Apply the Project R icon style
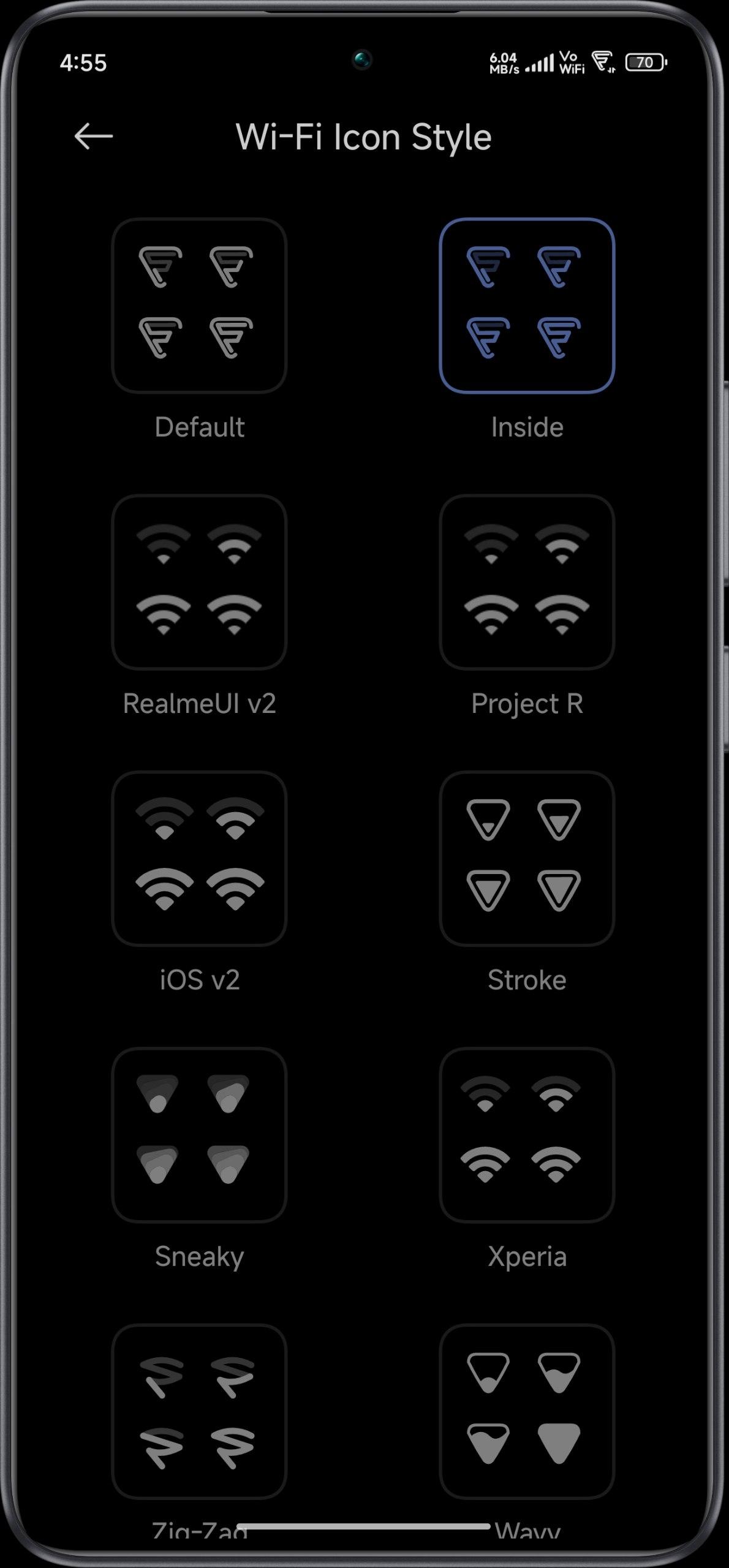This screenshot has width=729, height=1568. pyautogui.click(x=527, y=582)
